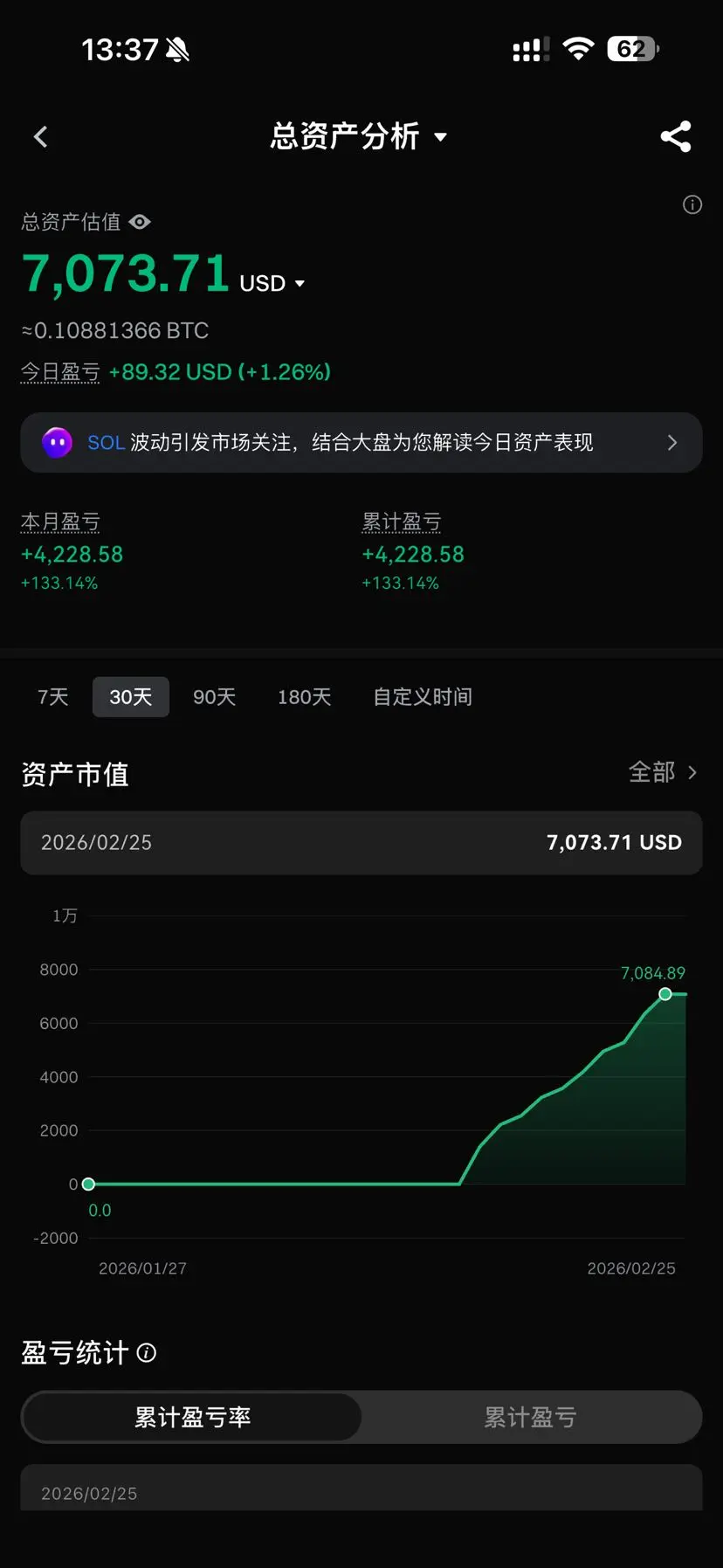Hide the total asset valuation with the eye icon
This screenshot has height=1568, width=723.
(x=140, y=223)
